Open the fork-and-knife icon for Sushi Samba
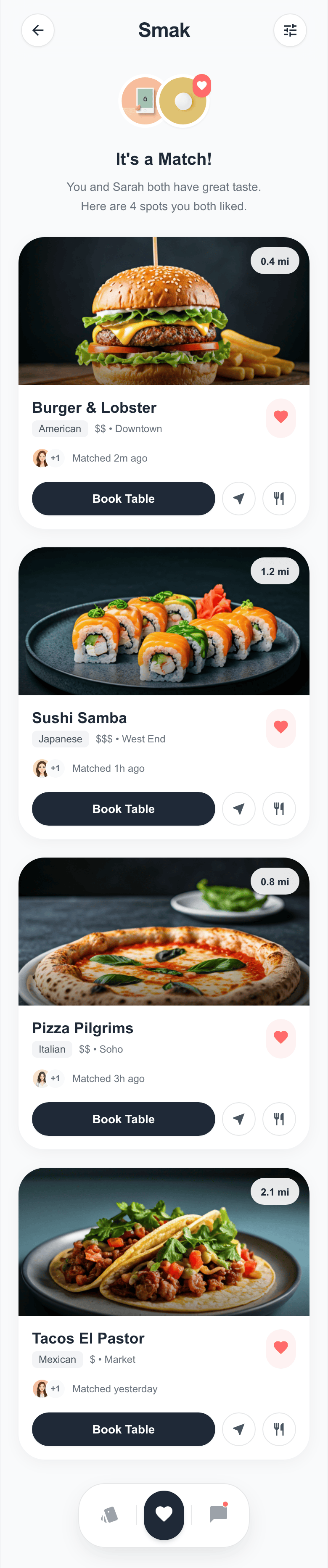Image resolution: width=328 pixels, height=1568 pixels. (279, 808)
